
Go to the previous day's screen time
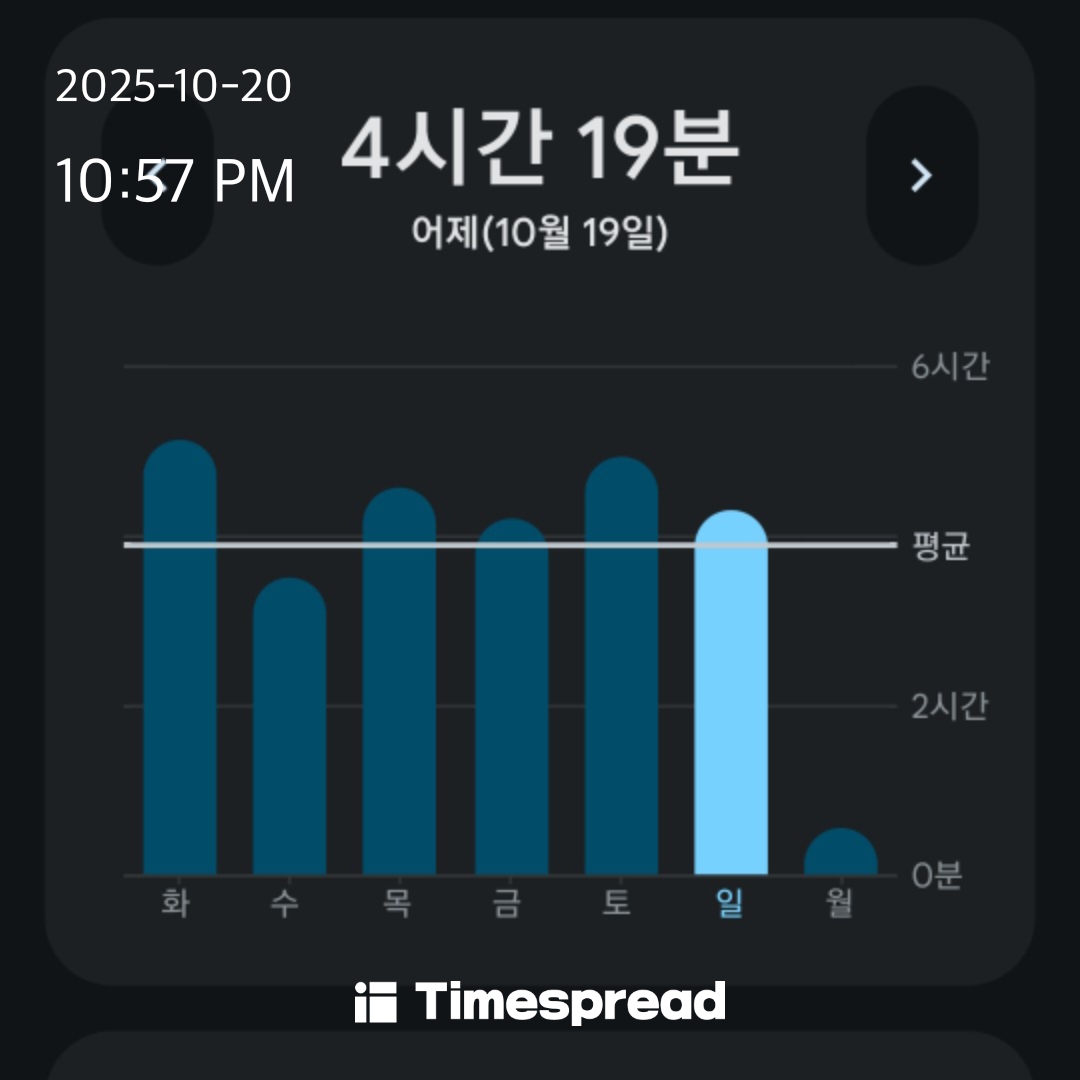click(158, 175)
